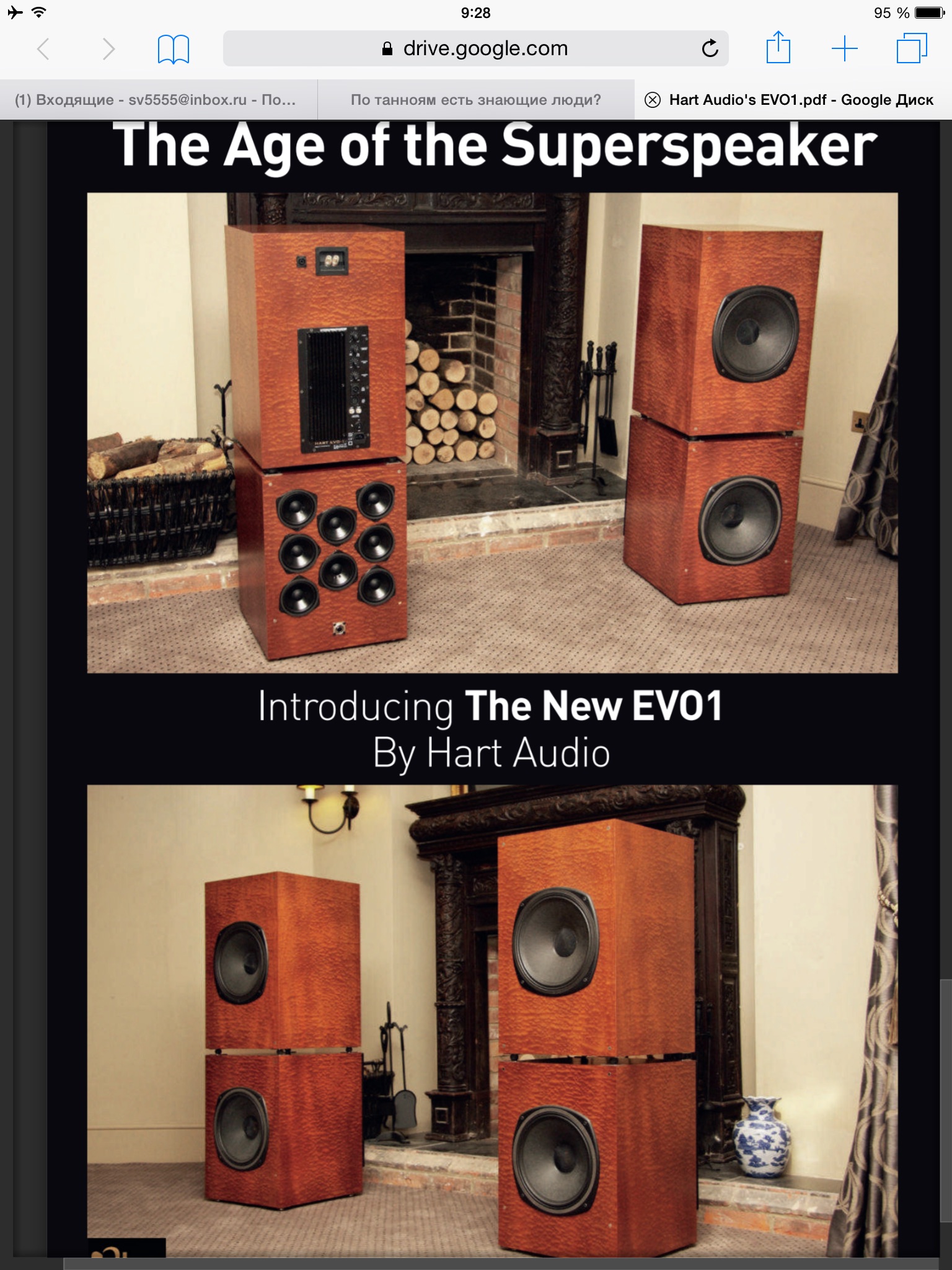Open the bookmarks book icon
This screenshot has height=1270, width=952.
[174, 49]
